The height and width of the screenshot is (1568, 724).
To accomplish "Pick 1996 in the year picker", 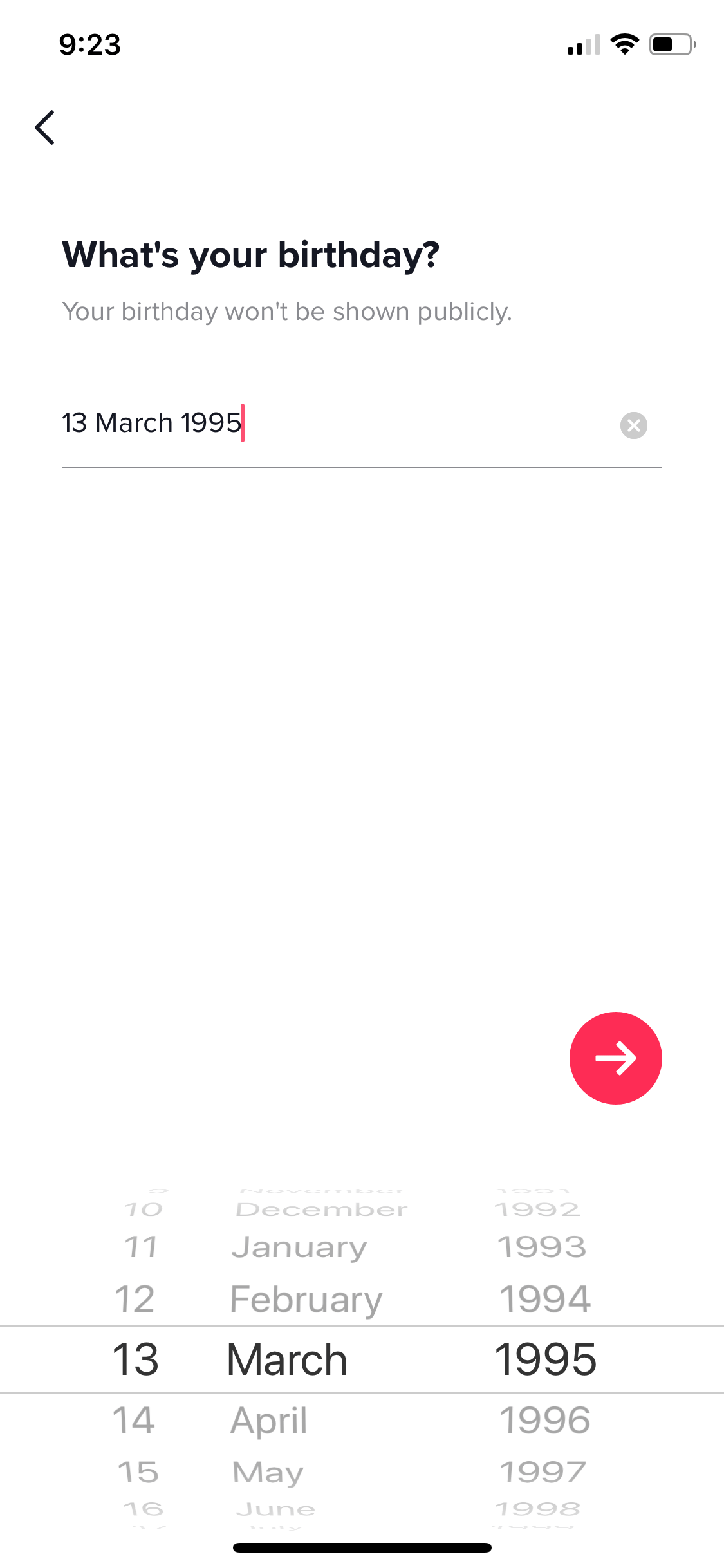I will coord(545,1420).
